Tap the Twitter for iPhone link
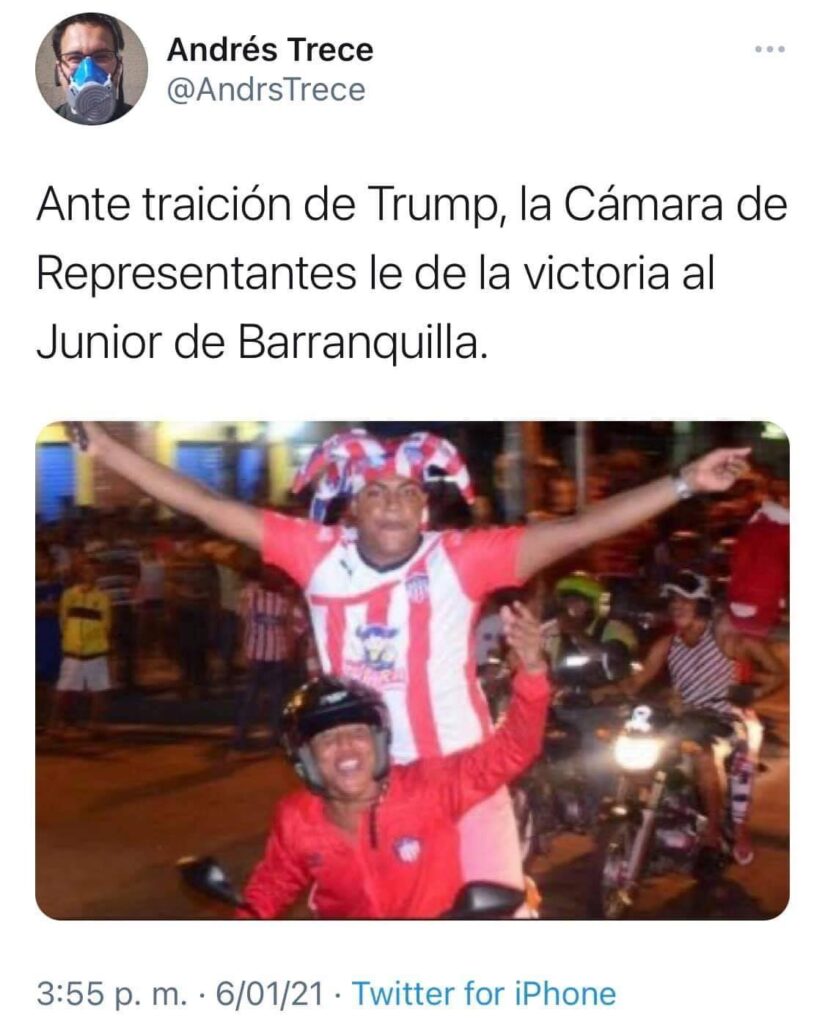Image resolution: width=825 pixels, height=1024 pixels. [x=484, y=993]
